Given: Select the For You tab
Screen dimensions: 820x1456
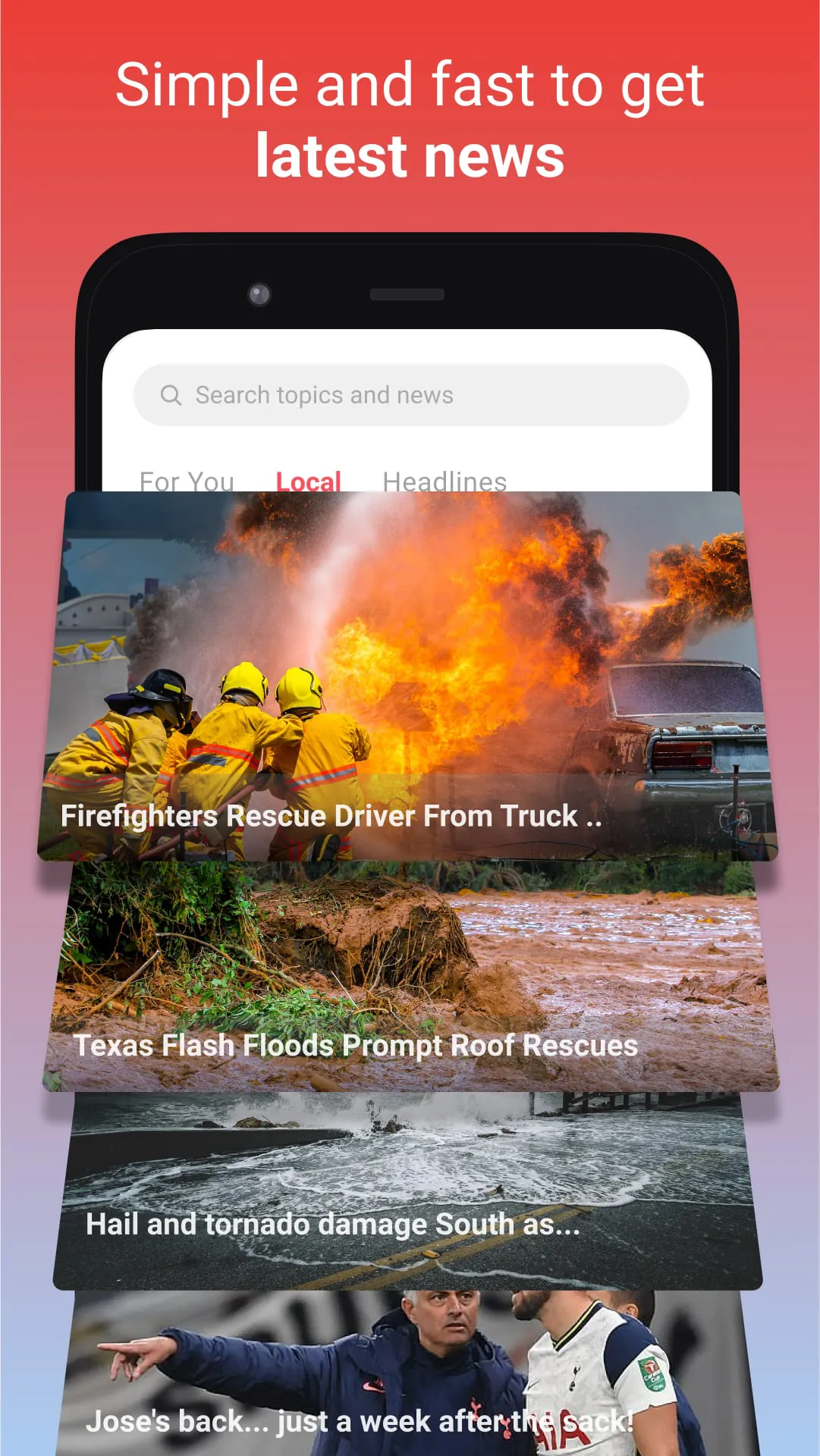Looking at the screenshot, I should (x=185, y=481).
